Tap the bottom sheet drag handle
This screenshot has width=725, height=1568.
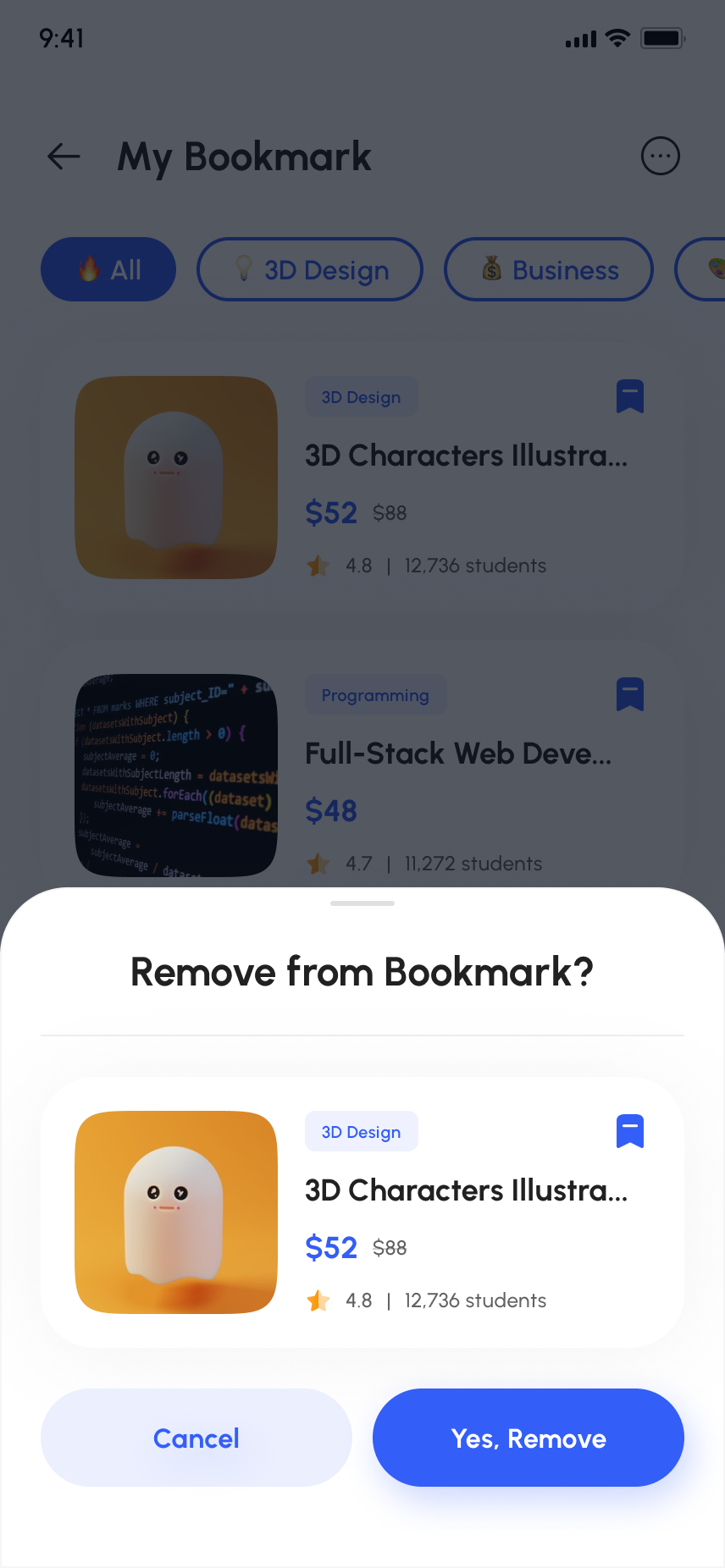[x=362, y=903]
